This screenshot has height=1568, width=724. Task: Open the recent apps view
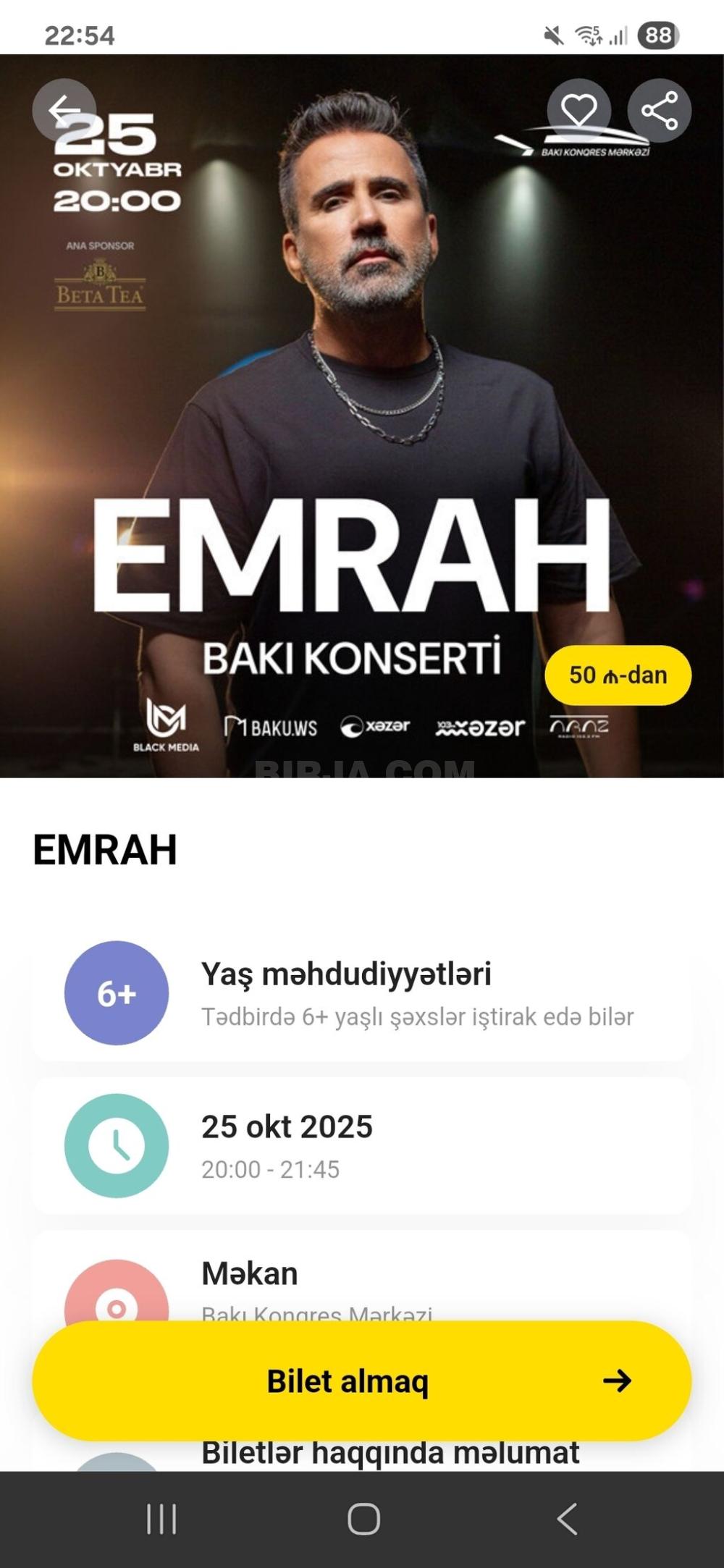point(161,1519)
